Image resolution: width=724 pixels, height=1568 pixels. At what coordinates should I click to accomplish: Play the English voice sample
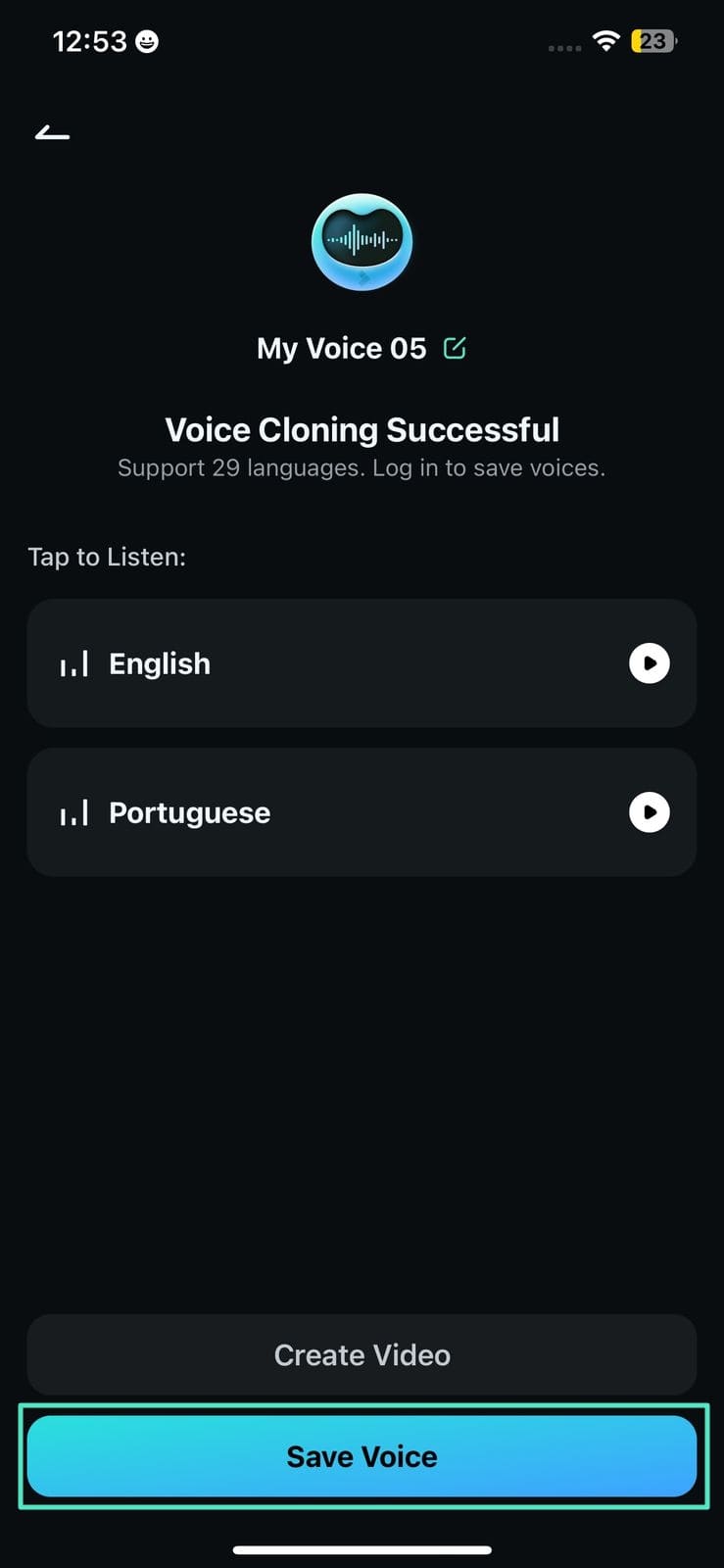click(649, 663)
